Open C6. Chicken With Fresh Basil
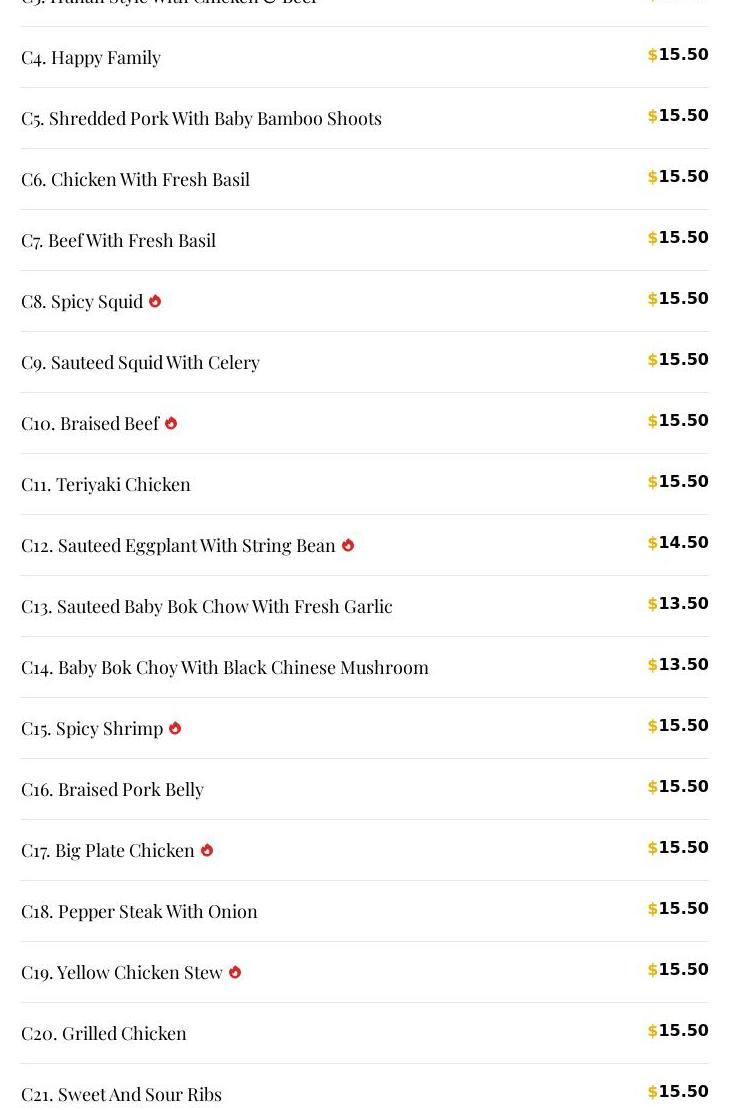Viewport: 750px width, 1110px height. [x=135, y=179]
